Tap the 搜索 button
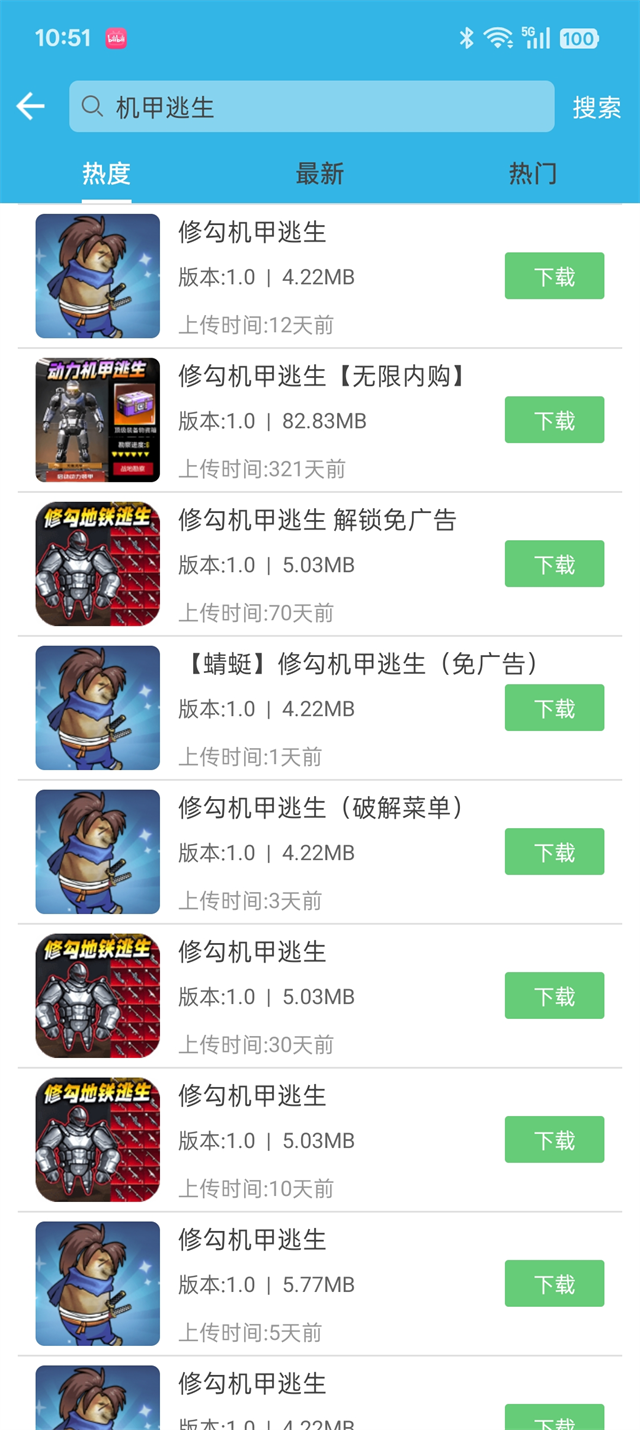The width and height of the screenshot is (640, 1430). coord(596,108)
